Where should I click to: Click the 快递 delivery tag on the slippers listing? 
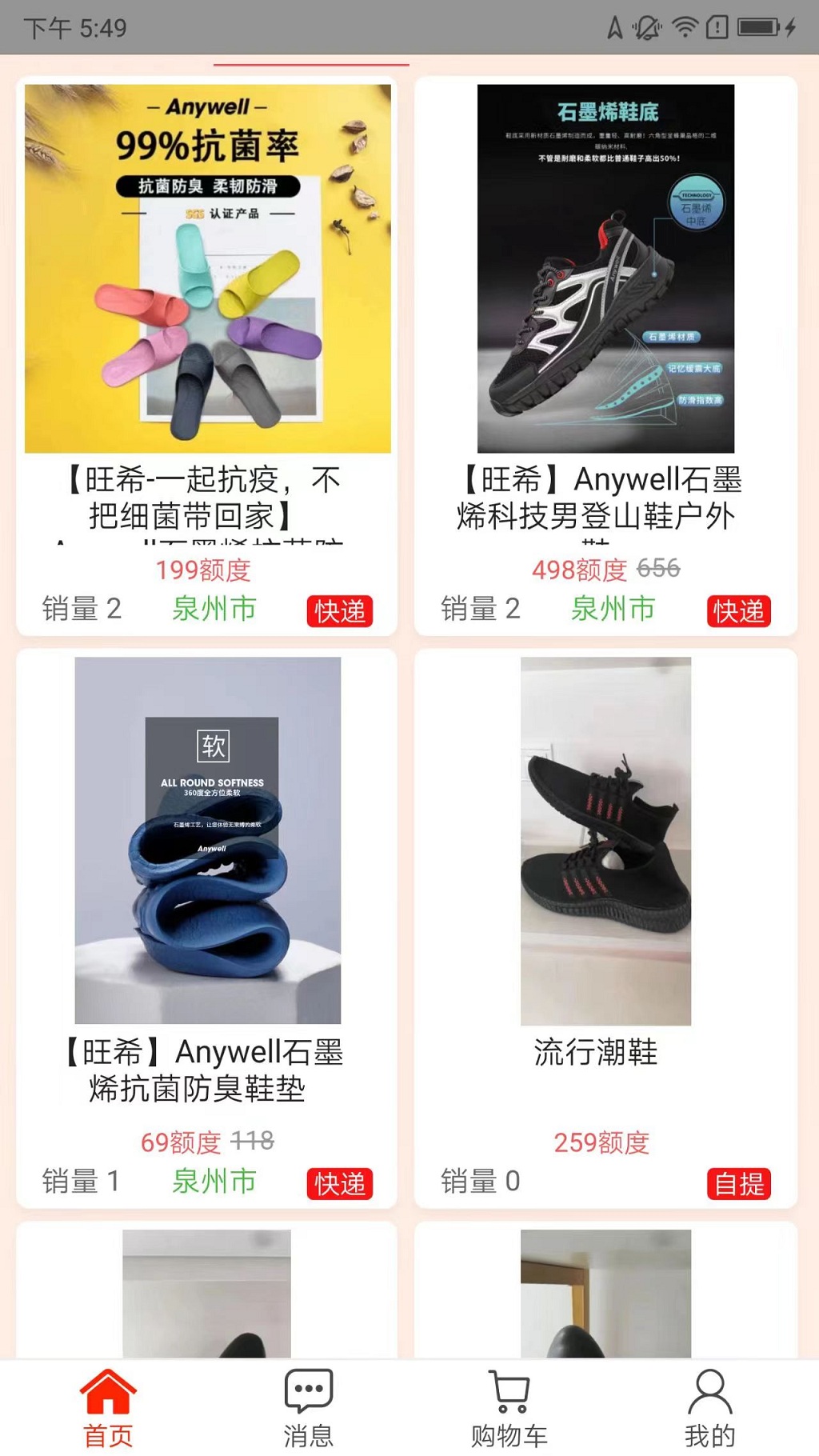[340, 611]
